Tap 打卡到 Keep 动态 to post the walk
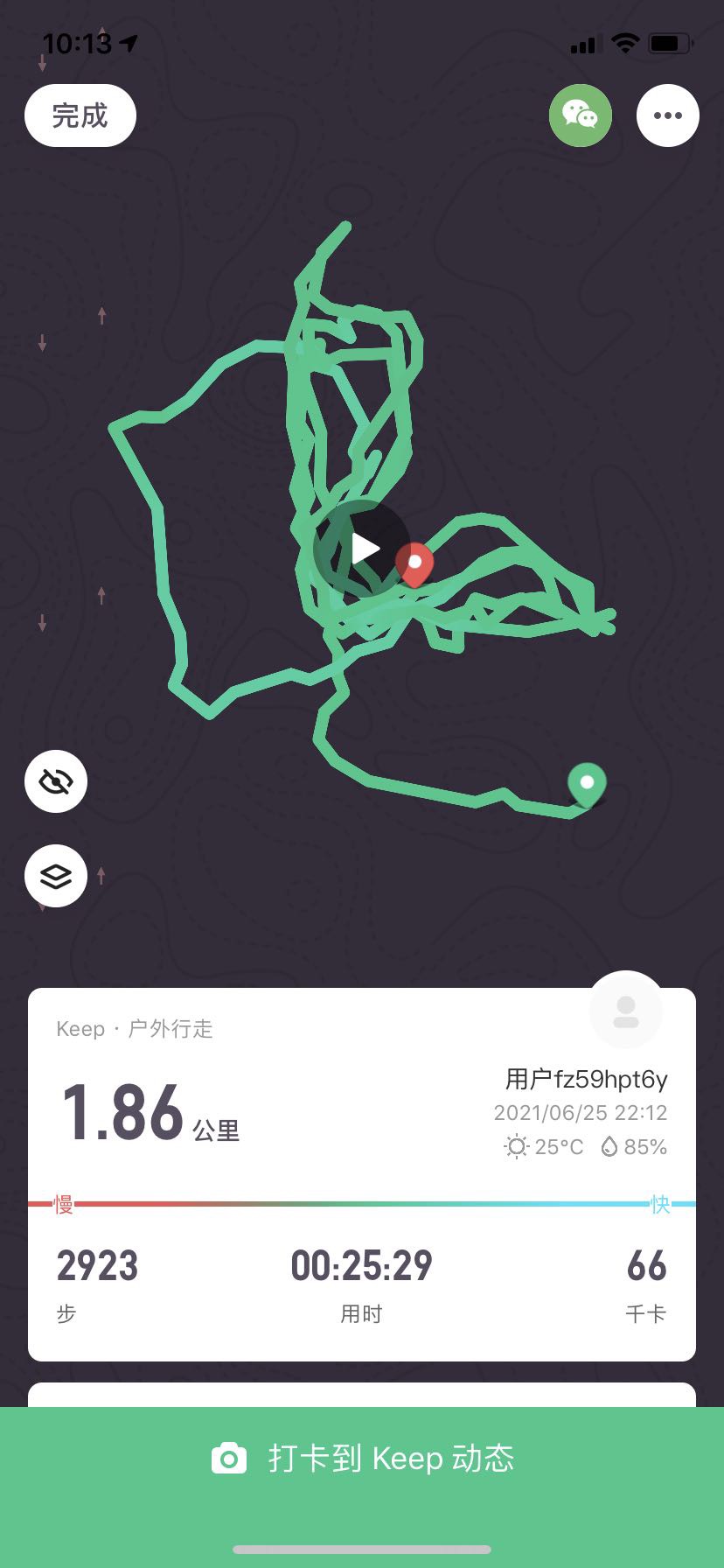The image size is (724, 1568). tap(362, 1459)
